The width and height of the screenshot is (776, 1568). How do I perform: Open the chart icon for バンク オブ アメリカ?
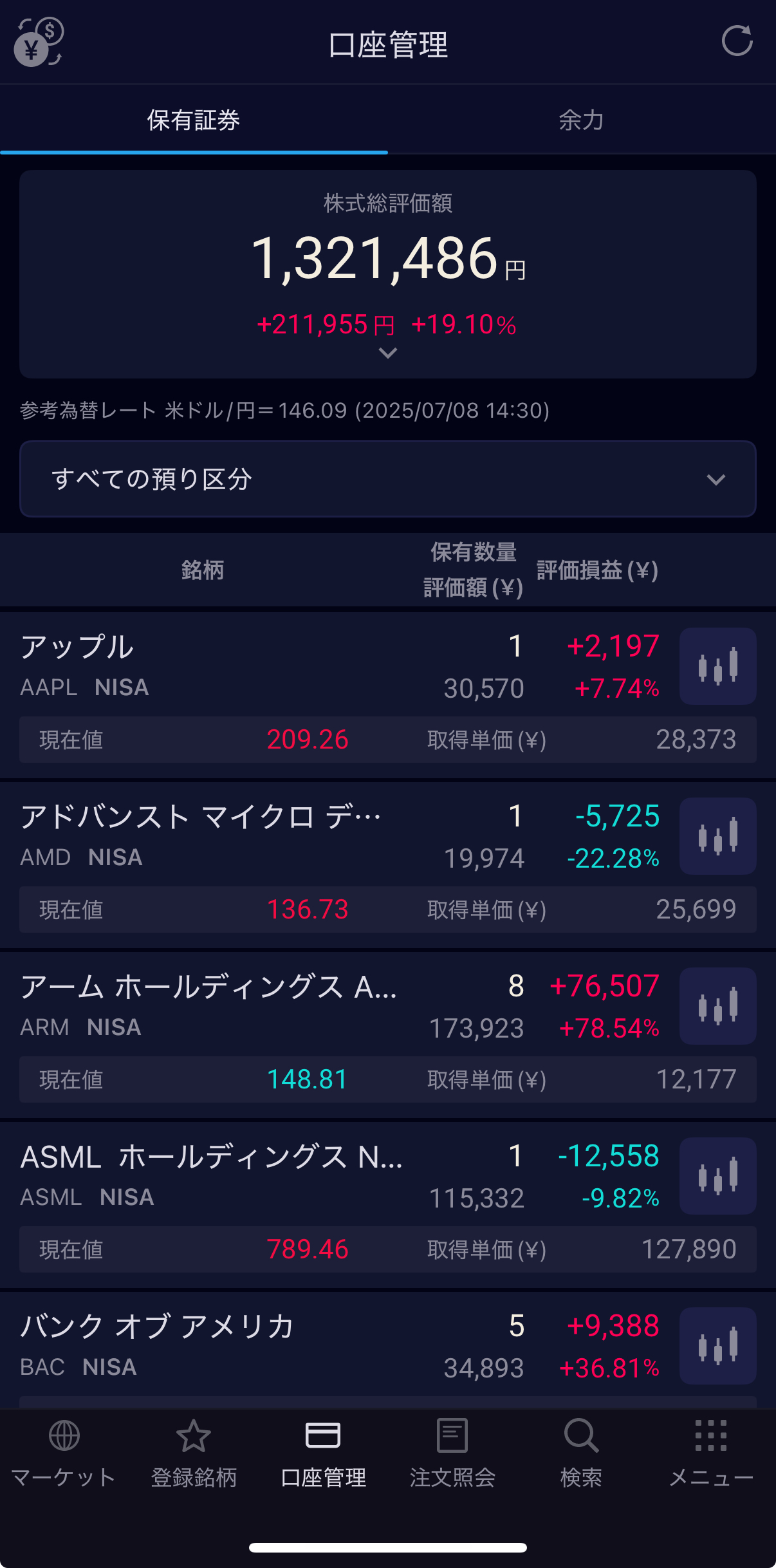718,1346
